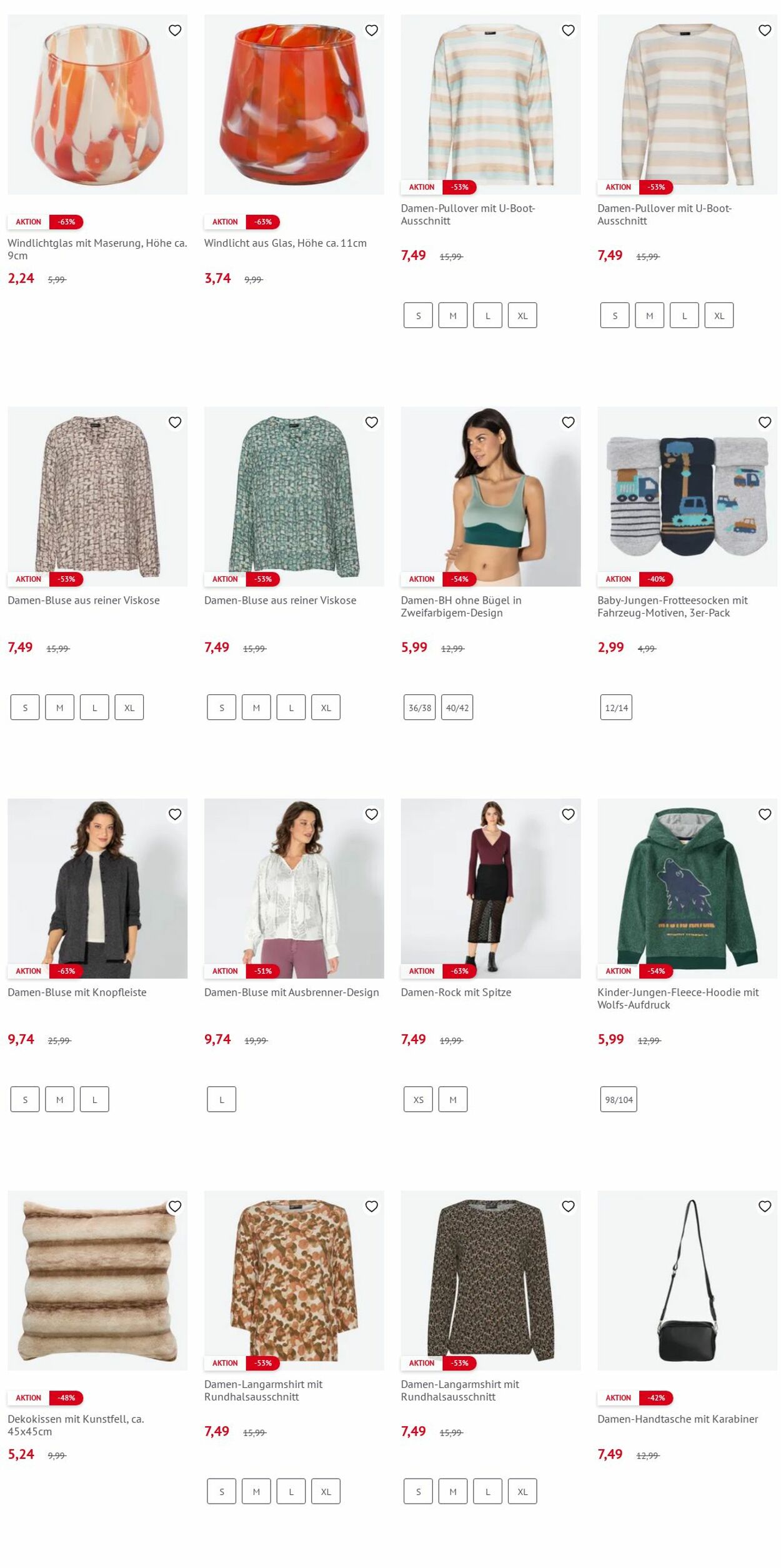Add Windlichtglas mit Maserung to wishlist
The image size is (781, 1568).
[x=175, y=30]
